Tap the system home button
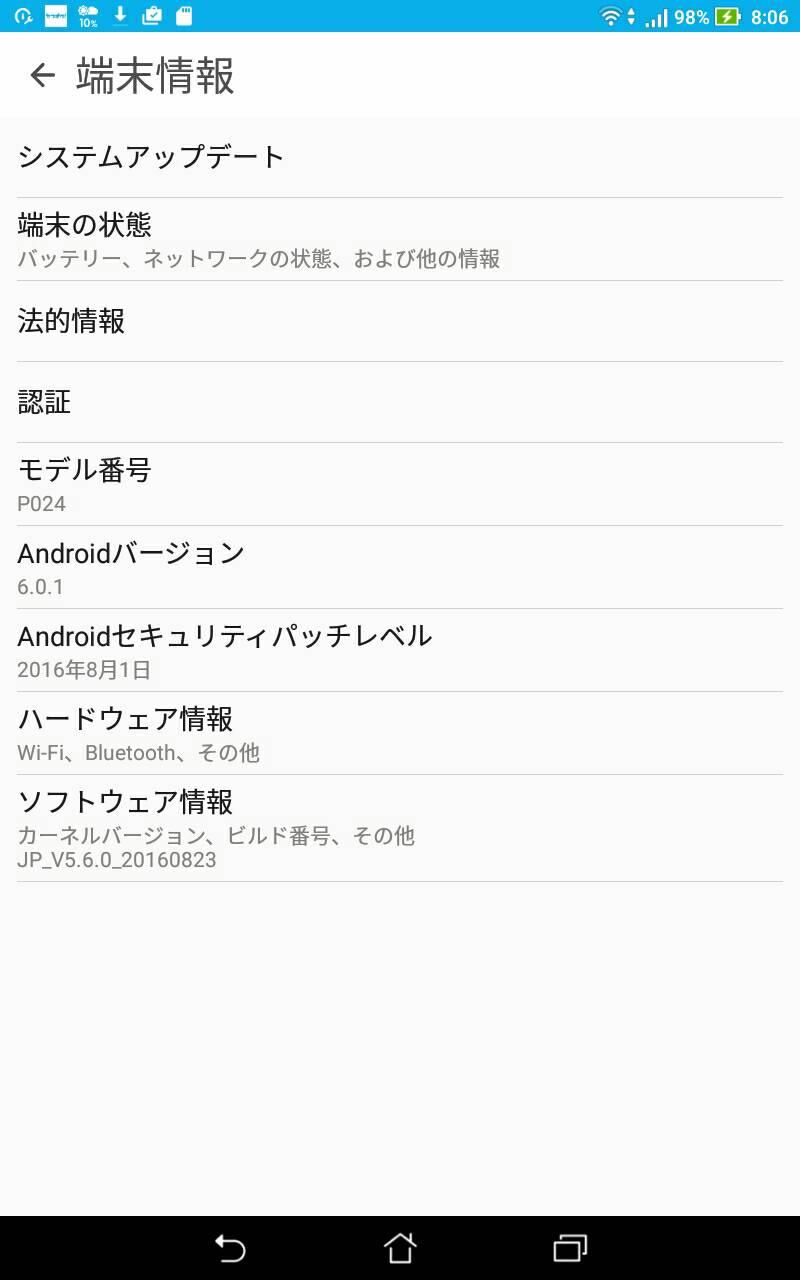The height and width of the screenshot is (1280, 800). tap(400, 1248)
